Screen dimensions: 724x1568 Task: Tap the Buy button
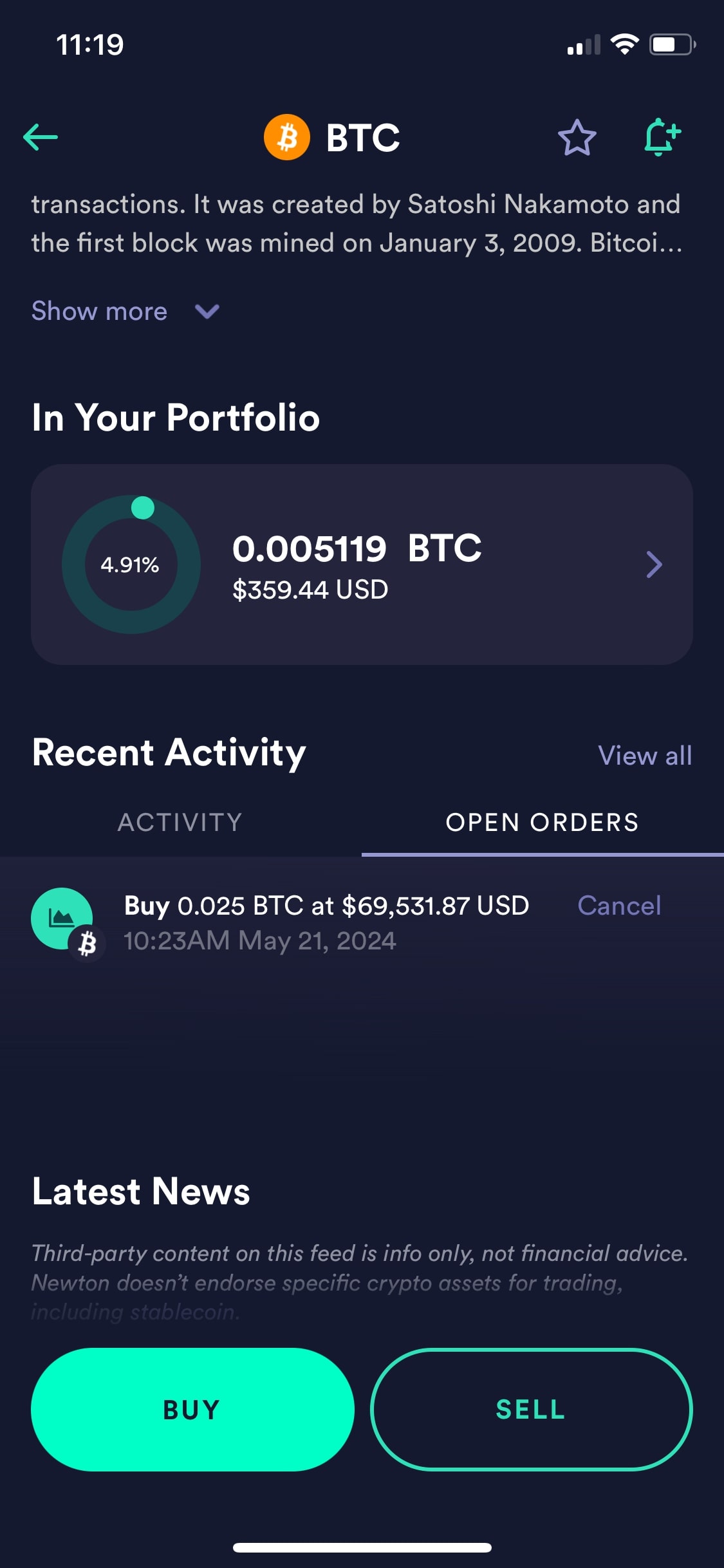pyautogui.click(x=192, y=1410)
